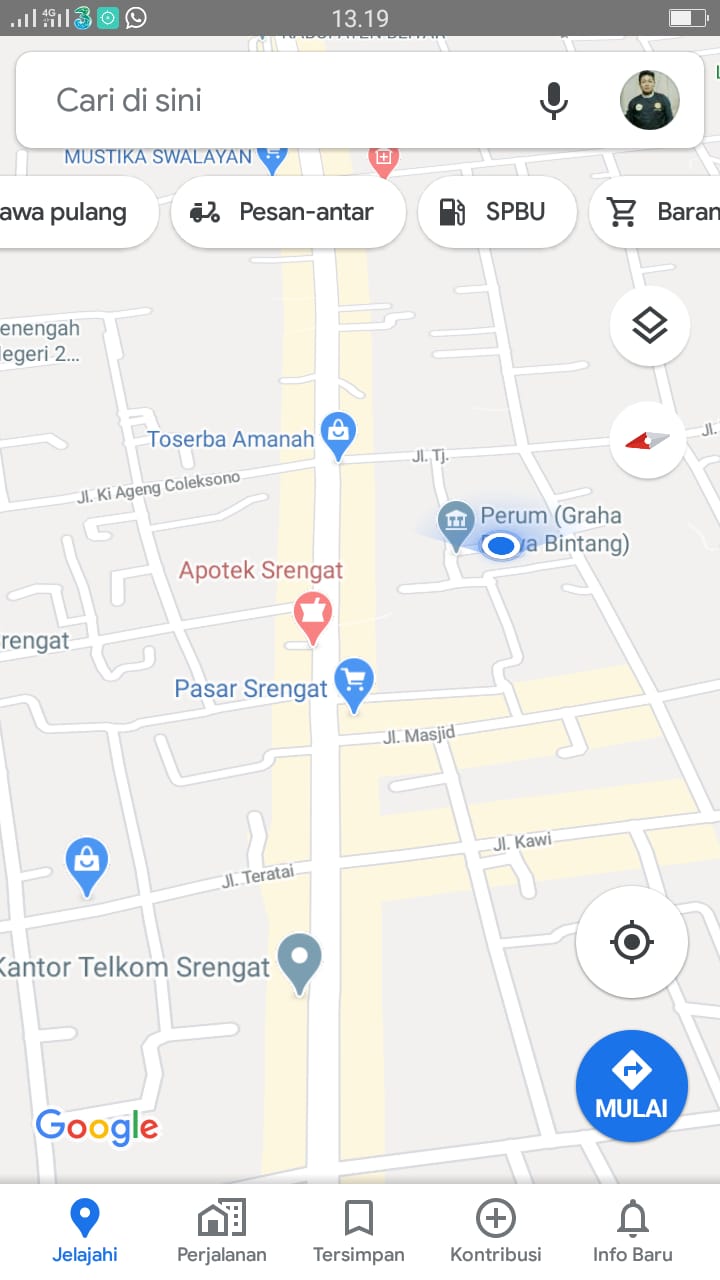Start voice search with the microphone
720x1280 pixels.
(x=553, y=100)
